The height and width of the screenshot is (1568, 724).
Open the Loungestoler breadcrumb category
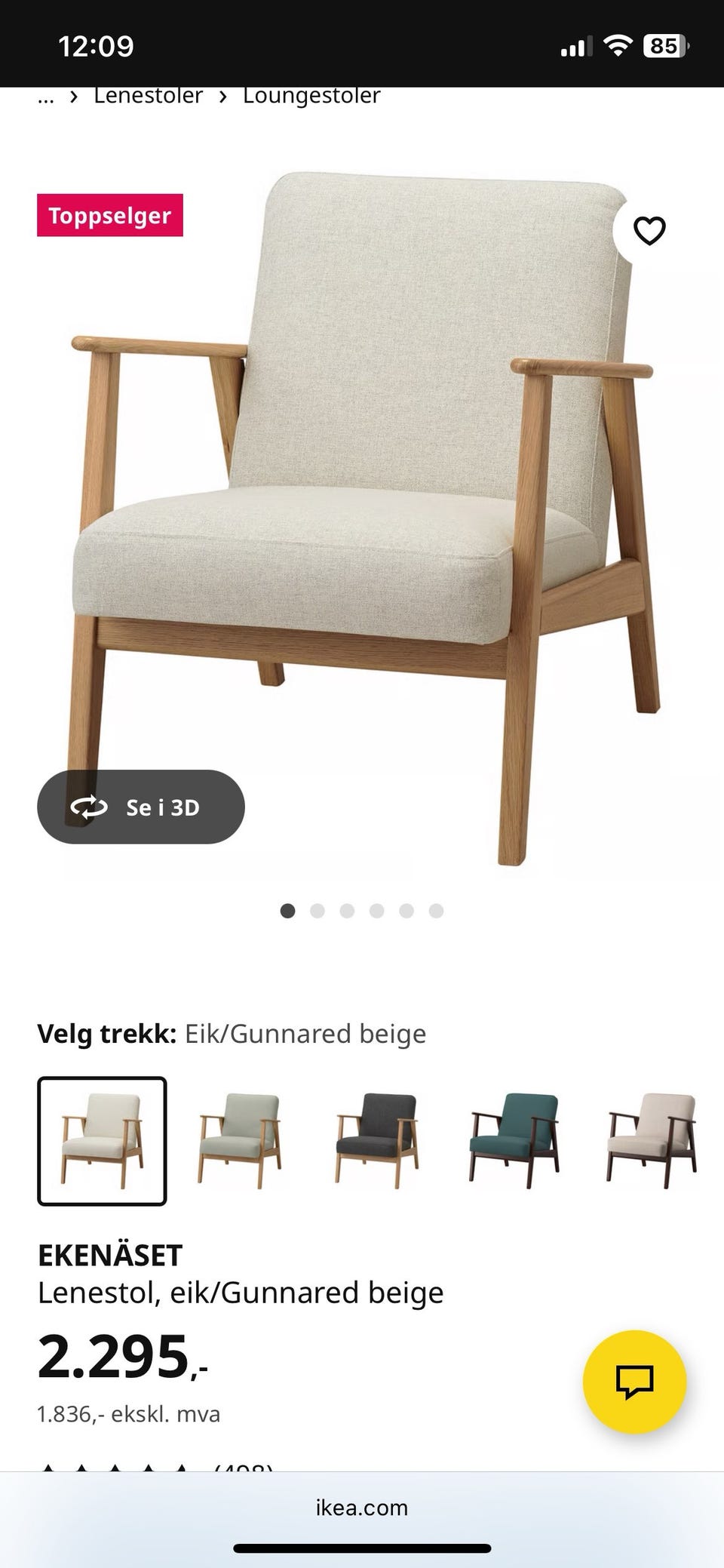311,97
